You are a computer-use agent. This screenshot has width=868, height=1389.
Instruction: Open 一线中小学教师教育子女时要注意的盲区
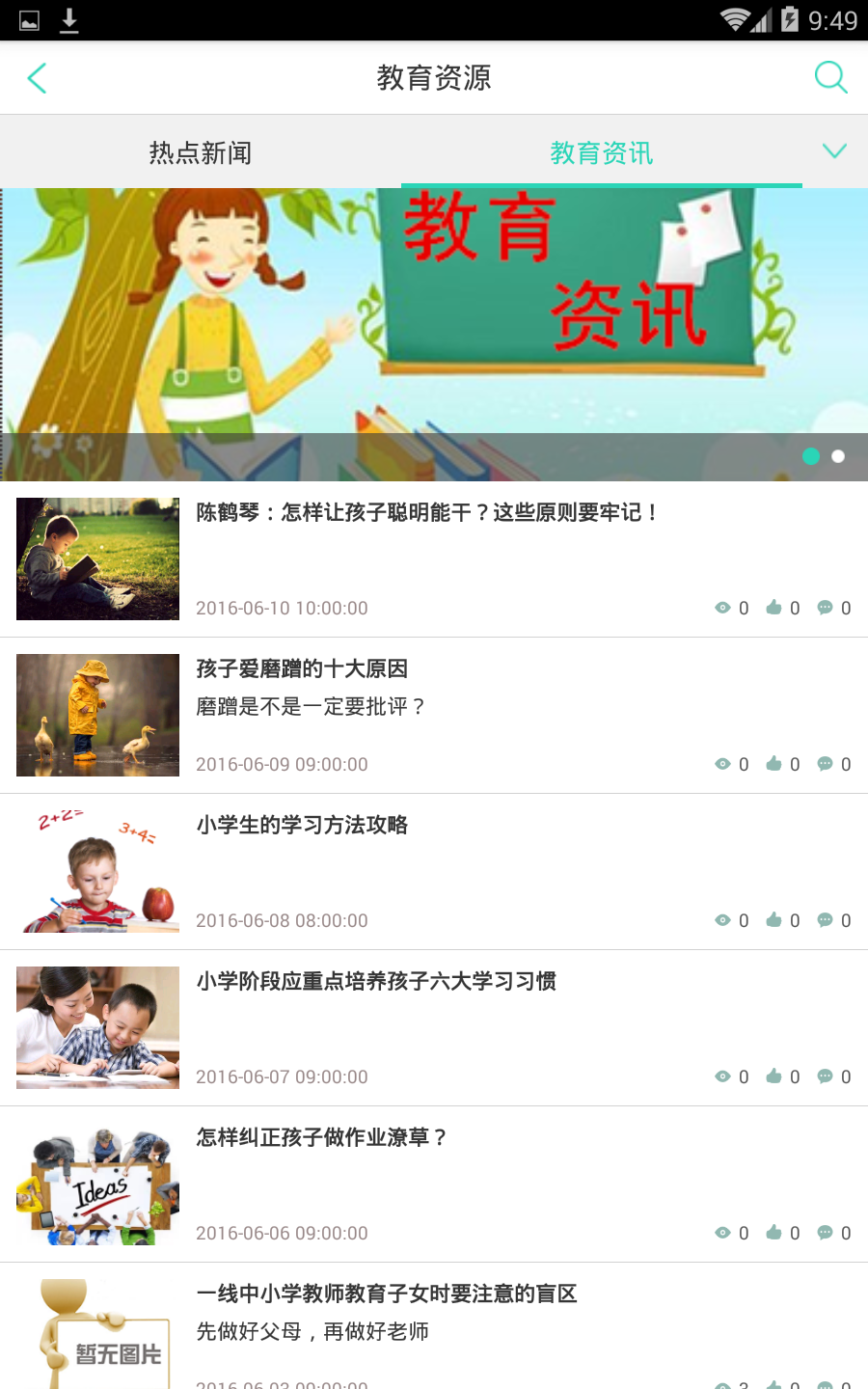point(386,1294)
